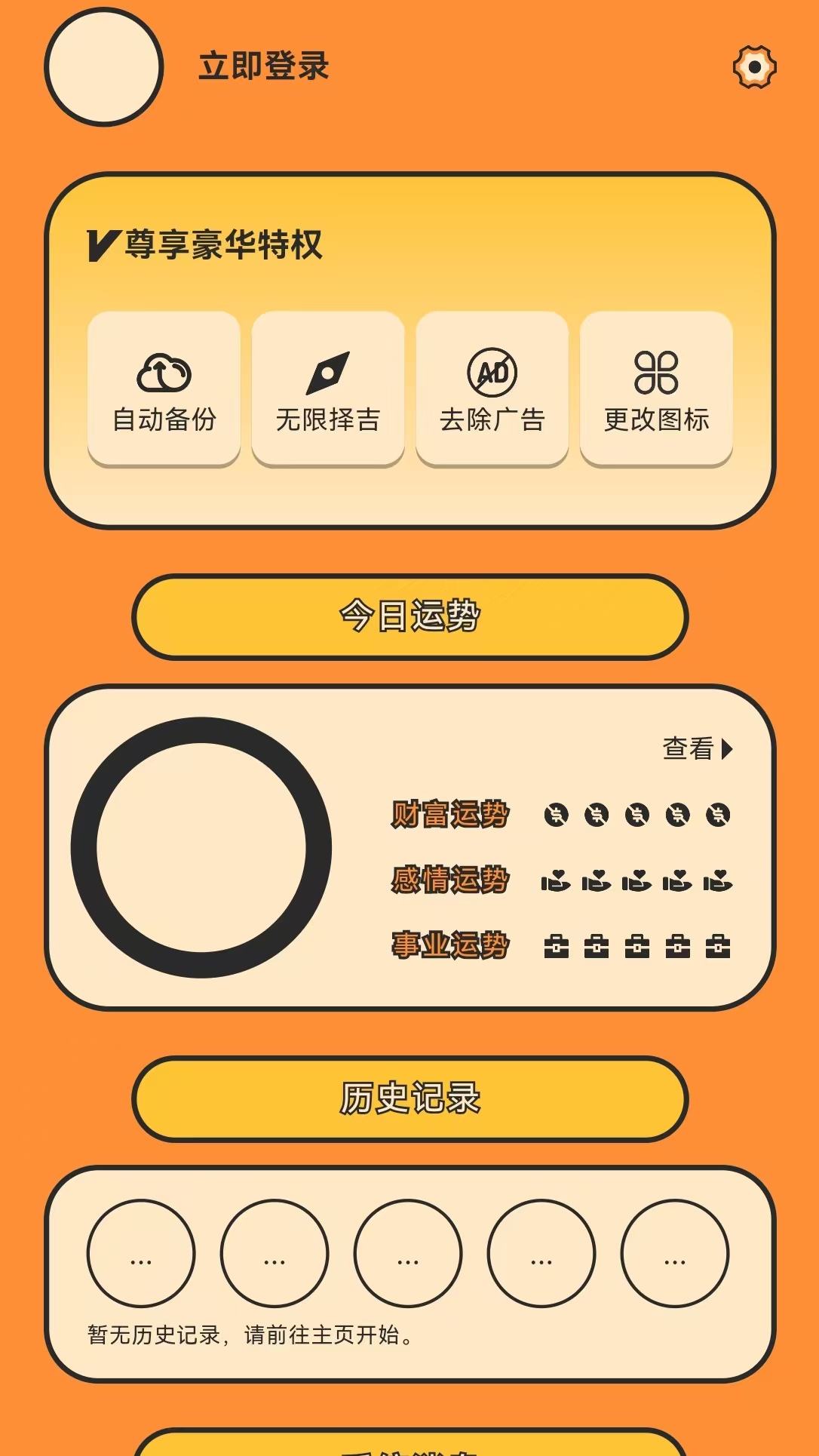
Task: Open the 尊享豪华特权 VIP card
Action: point(223,245)
